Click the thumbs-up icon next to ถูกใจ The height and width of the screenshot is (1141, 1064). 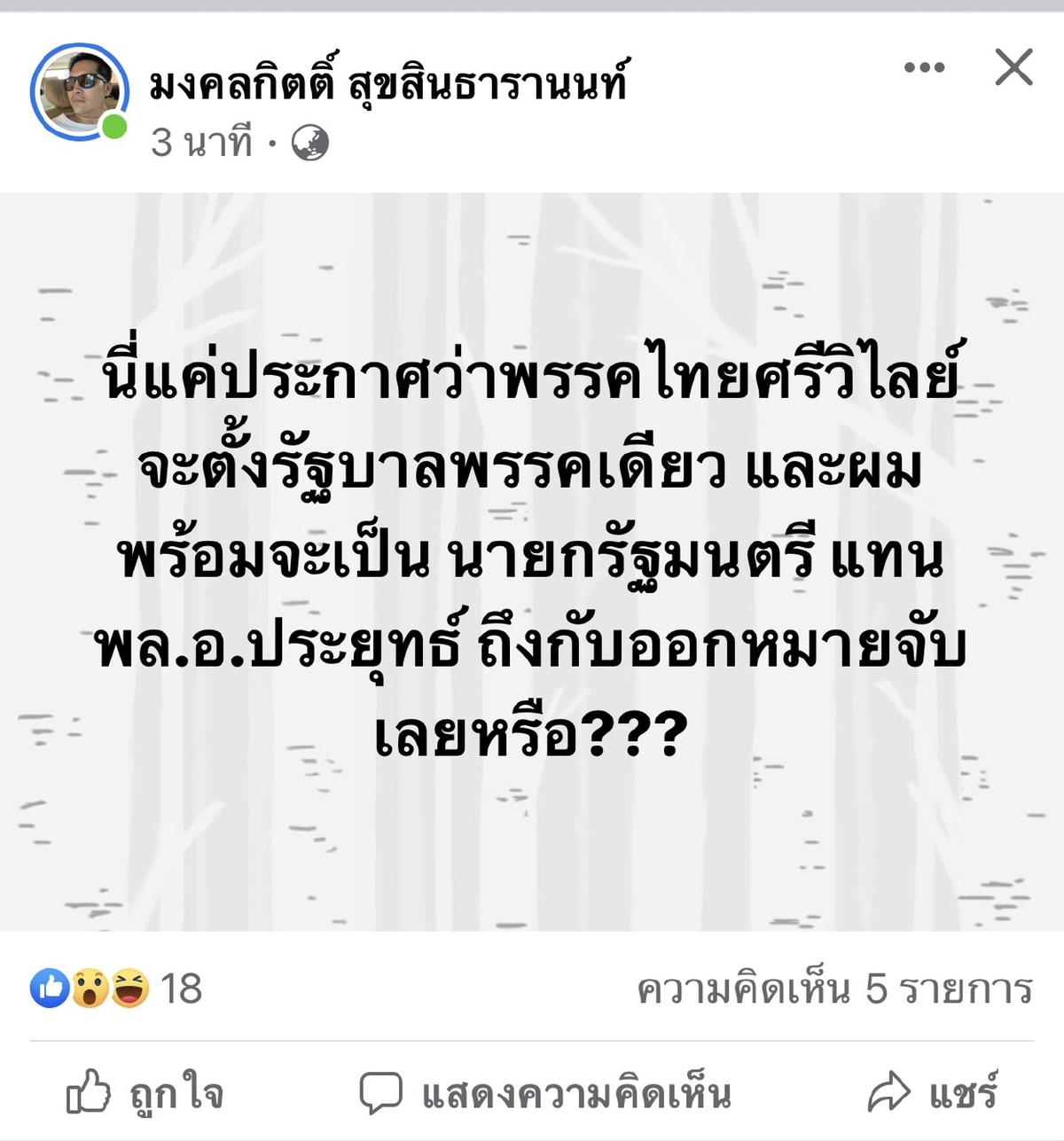click(x=89, y=1092)
